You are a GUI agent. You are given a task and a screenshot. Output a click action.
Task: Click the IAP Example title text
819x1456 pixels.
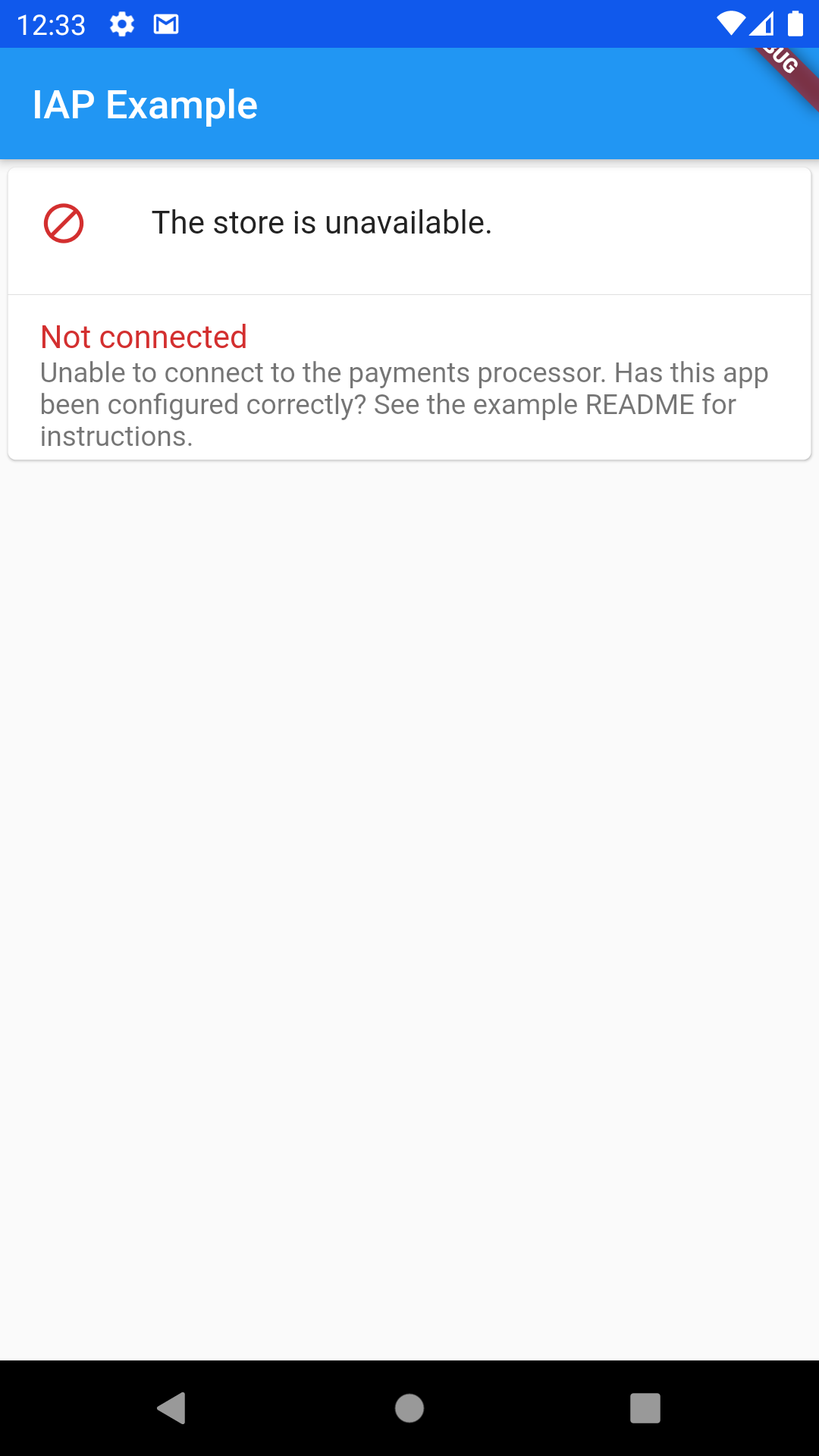pyautogui.click(x=144, y=104)
